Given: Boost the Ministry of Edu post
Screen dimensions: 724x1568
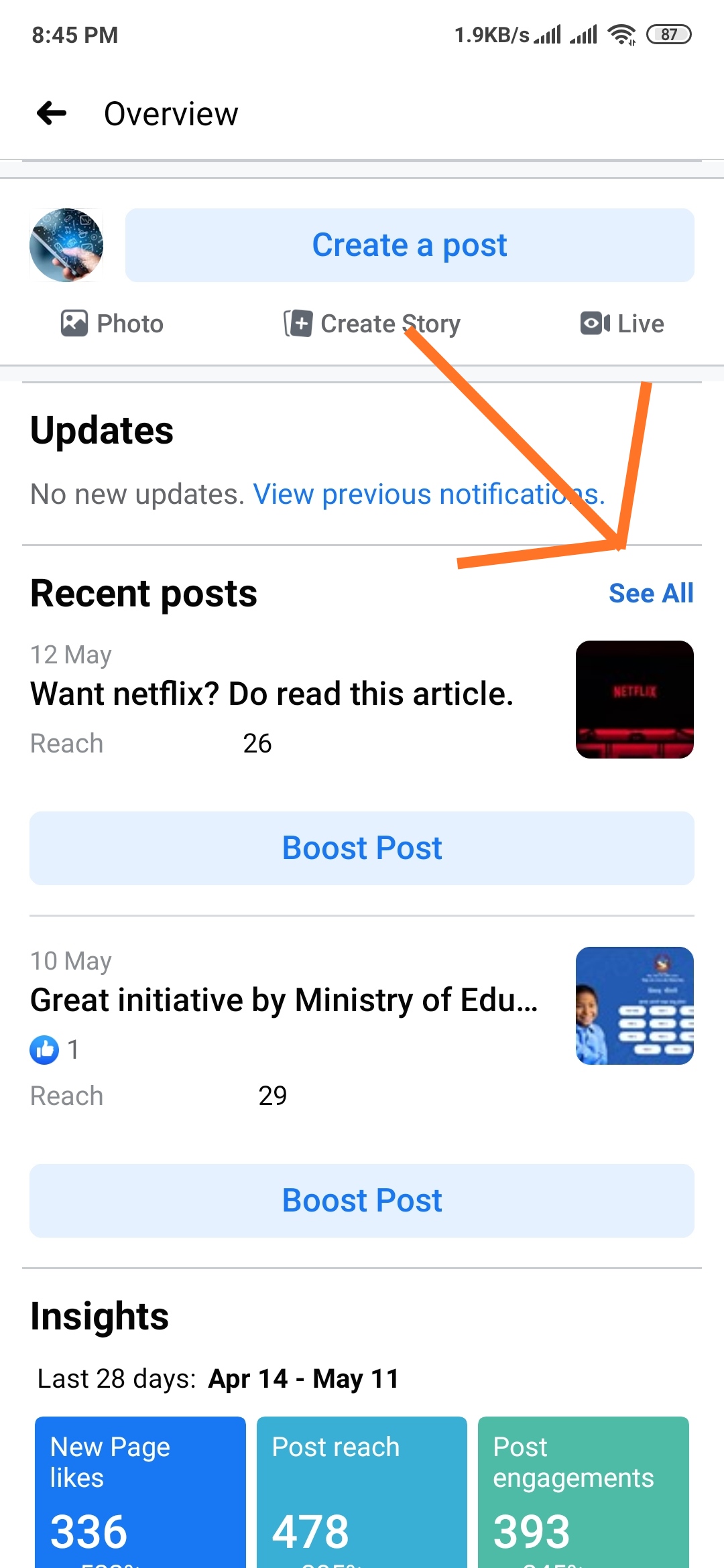Looking at the screenshot, I should tap(362, 1201).
